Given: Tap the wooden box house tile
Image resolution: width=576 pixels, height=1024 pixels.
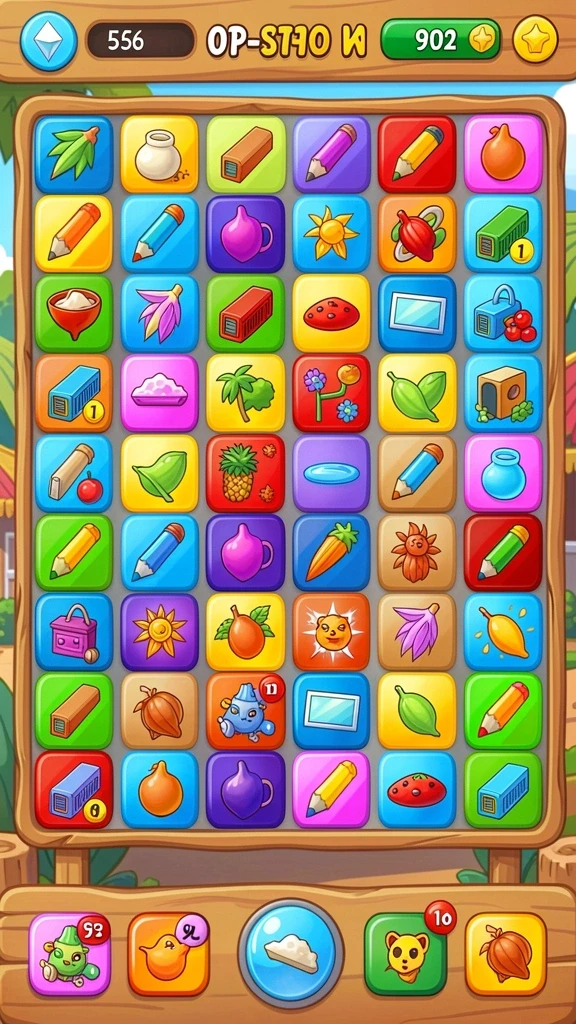Looking at the screenshot, I should pyautogui.click(x=503, y=393).
